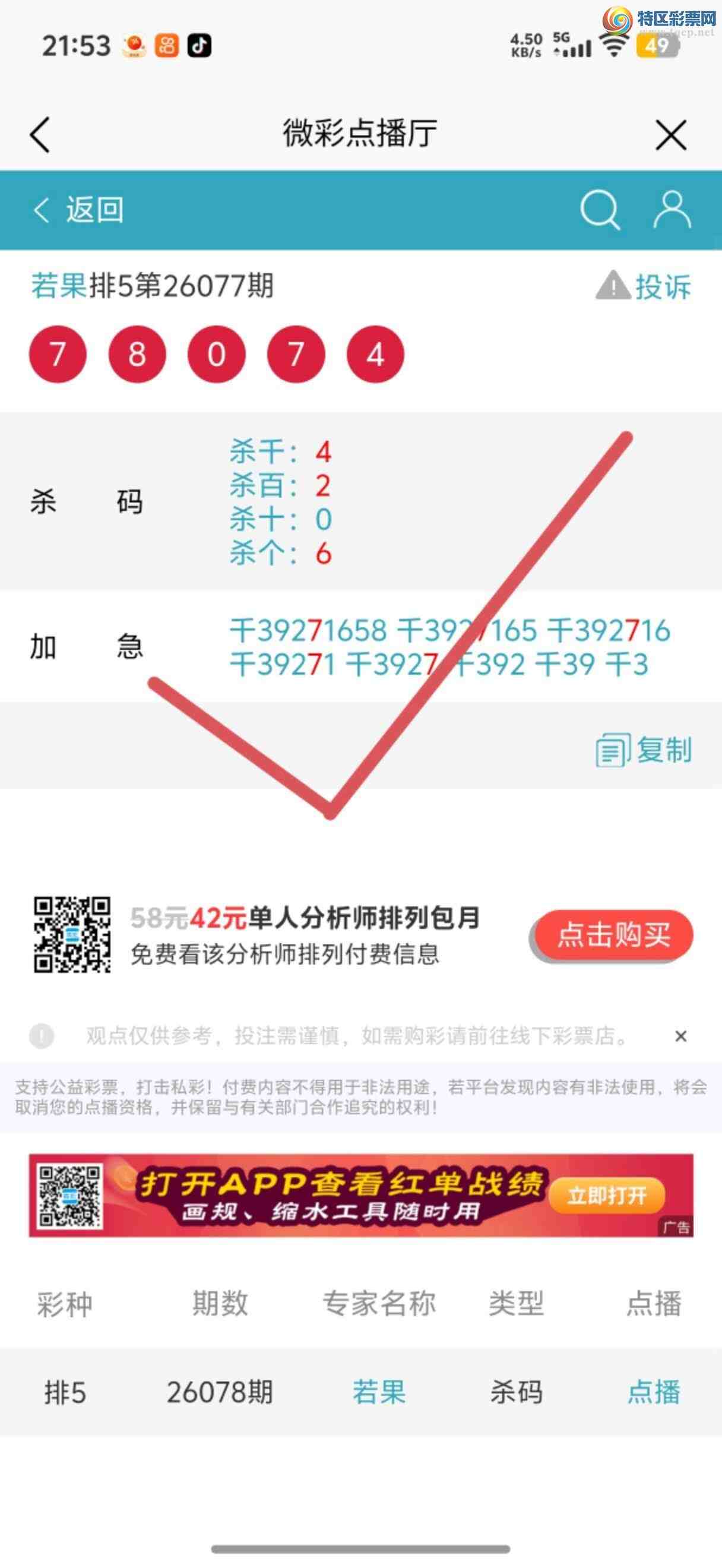Copy the prediction with 复制
The image size is (722, 1568).
pos(645,750)
